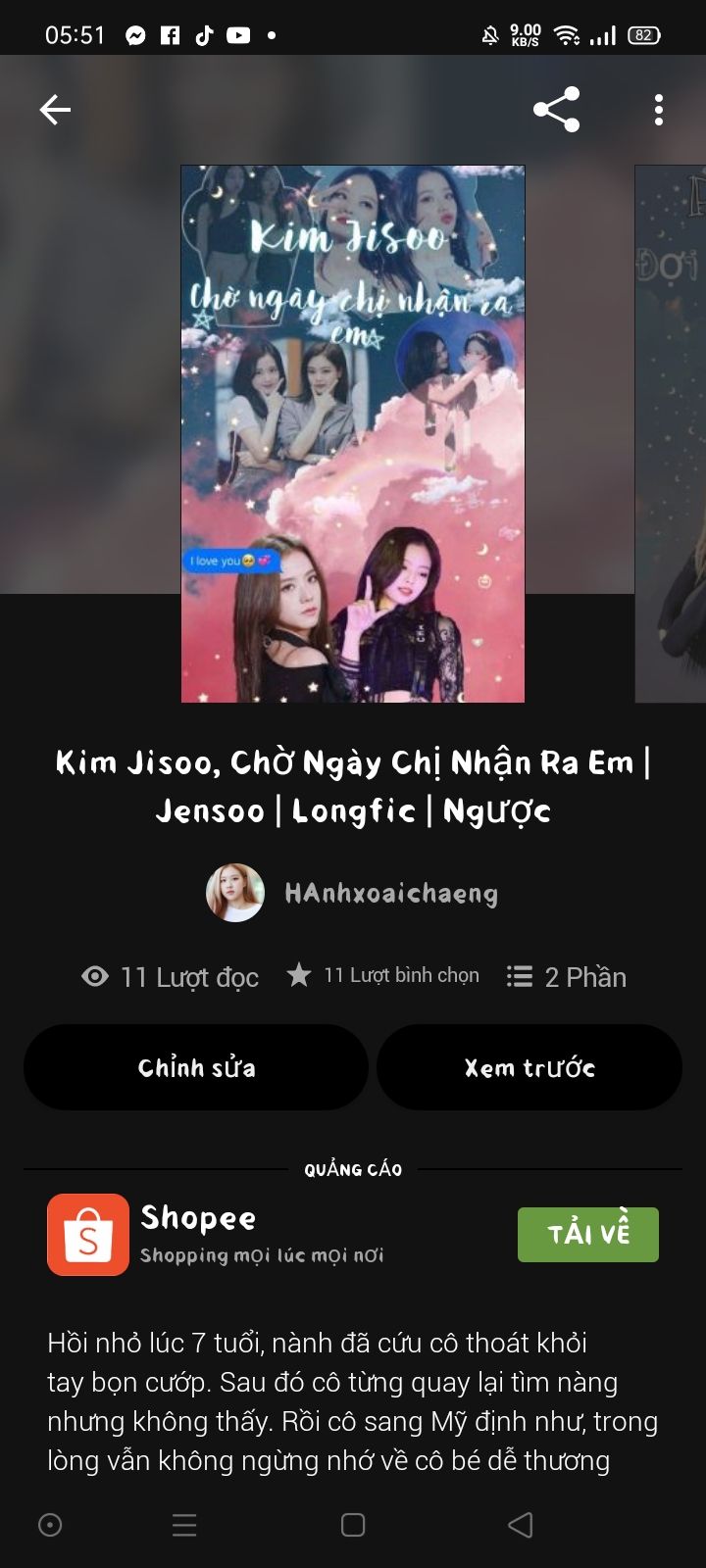
Task: View the 2 Phần chapter list
Action: [x=567, y=977]
